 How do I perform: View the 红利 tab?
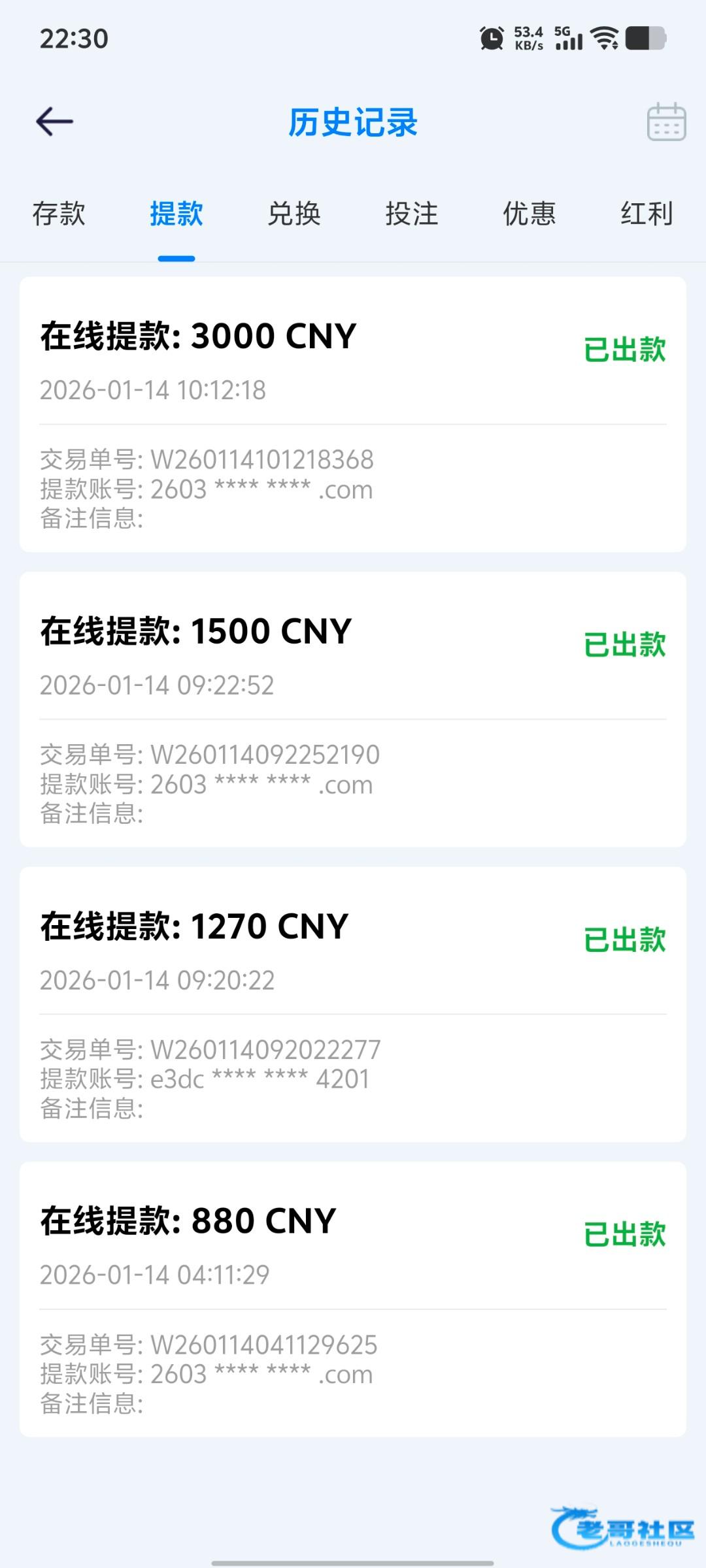[x=647, y=214]
